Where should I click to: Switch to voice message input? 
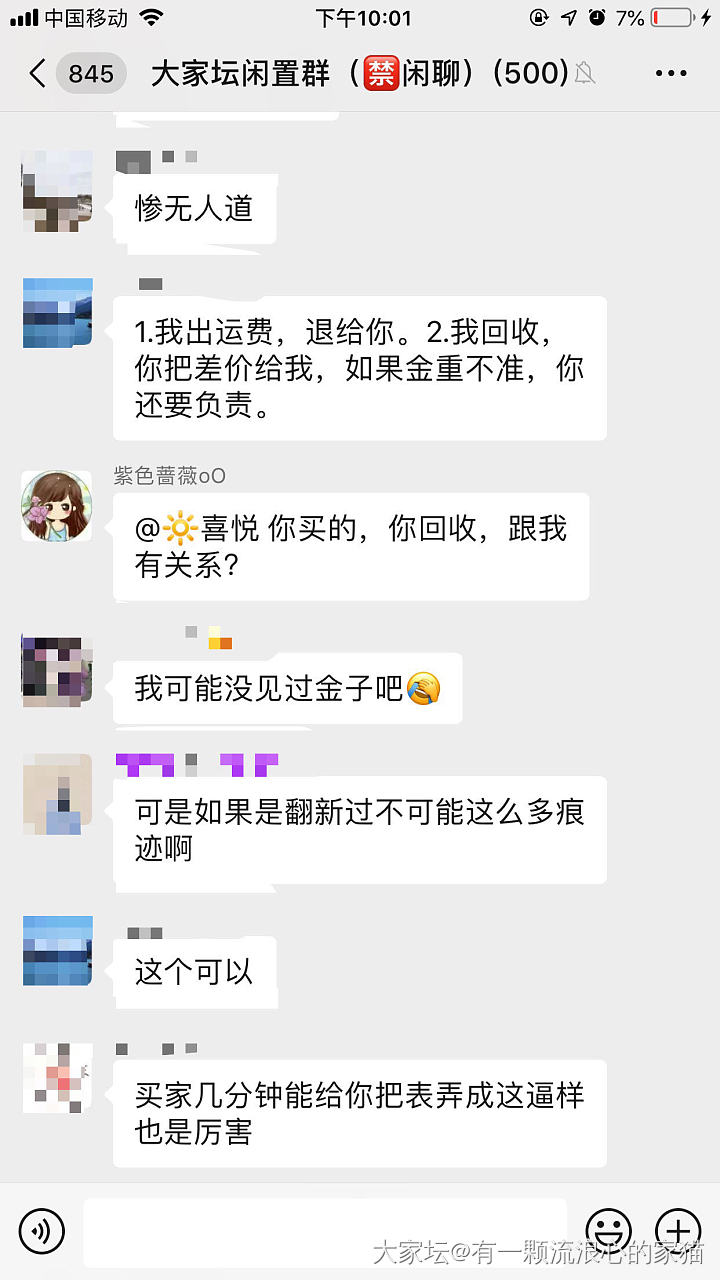(41, 1230)
